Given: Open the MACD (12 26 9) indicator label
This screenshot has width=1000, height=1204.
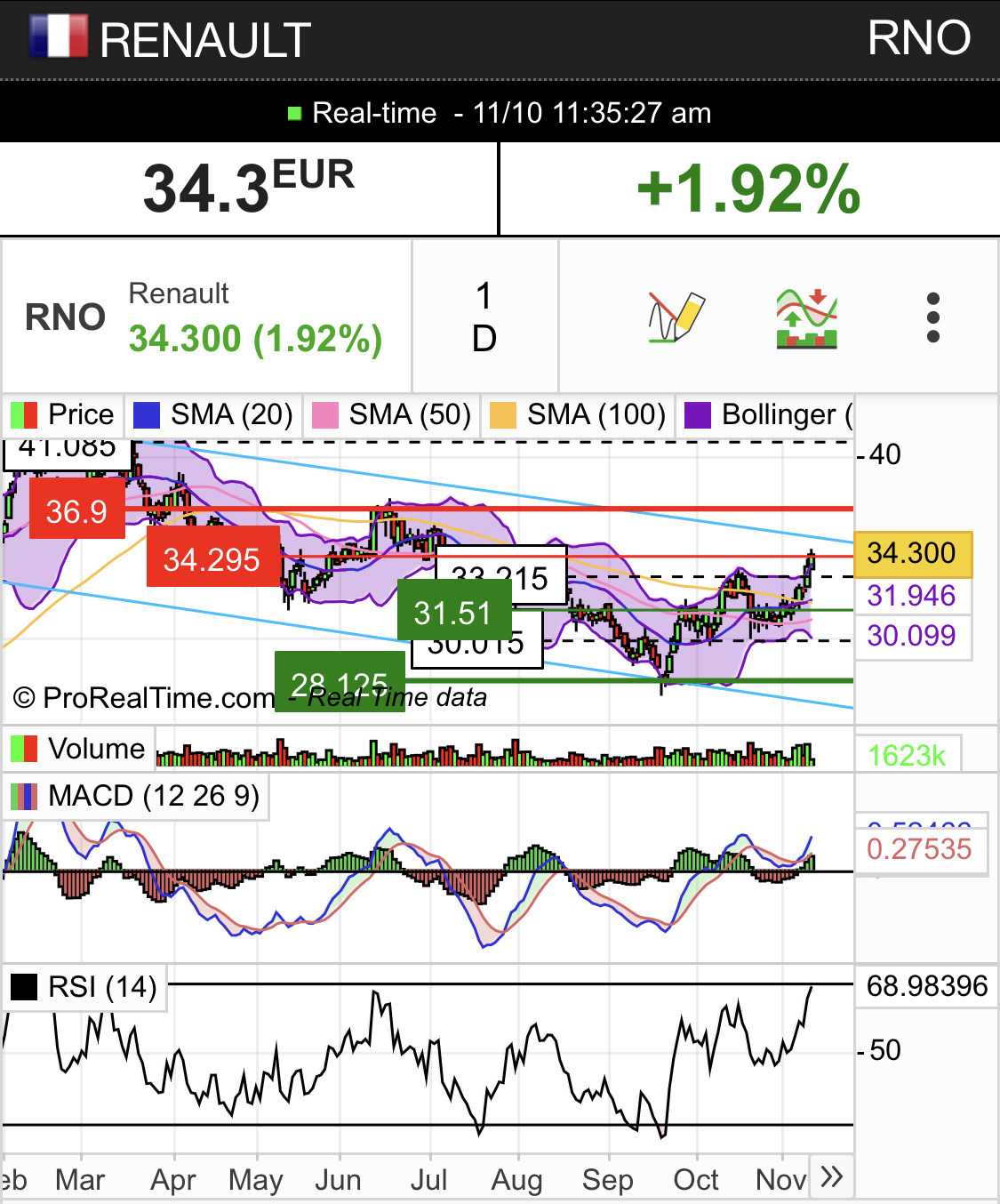Looking at the screenshot, I should pyautogui.click(x=135, y=796).
